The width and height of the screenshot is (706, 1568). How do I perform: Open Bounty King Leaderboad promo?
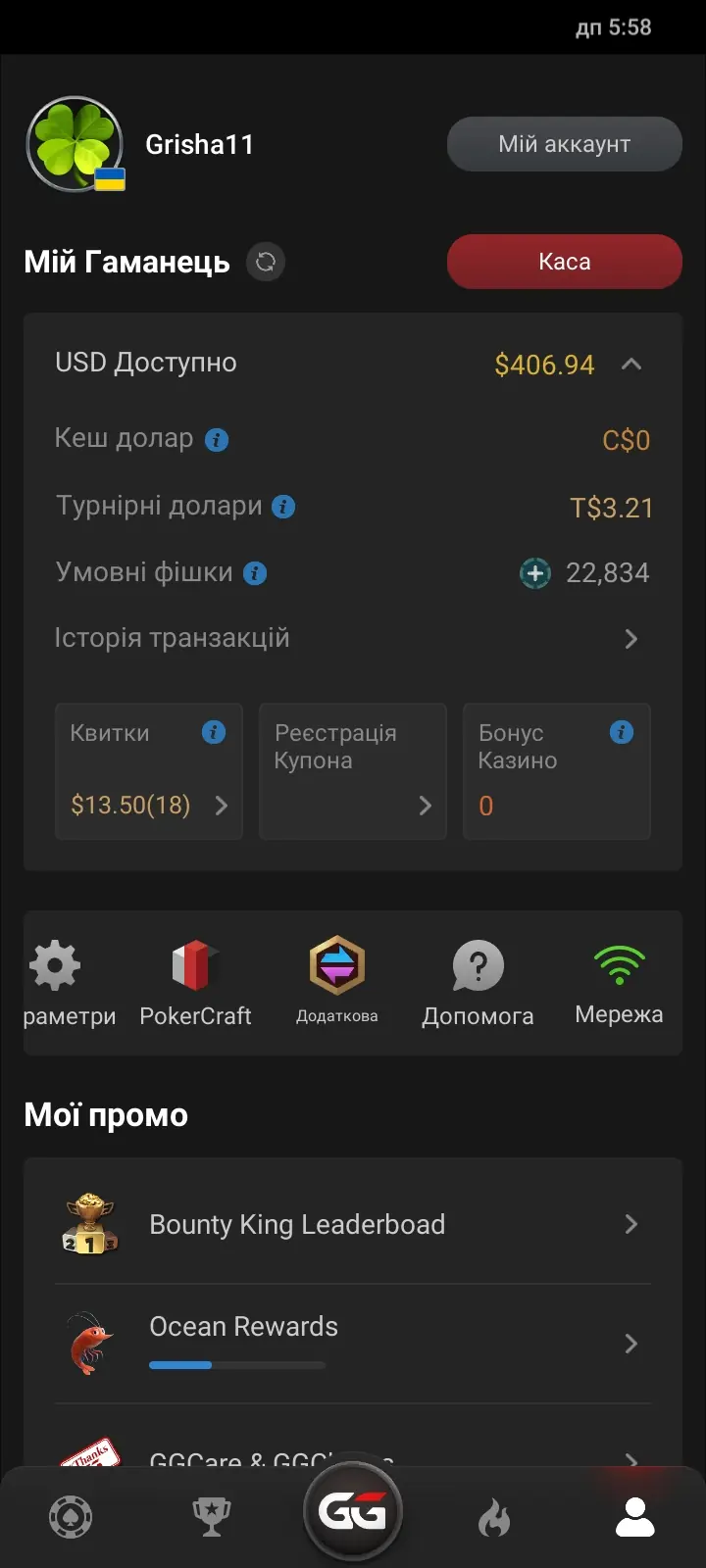353,1224
